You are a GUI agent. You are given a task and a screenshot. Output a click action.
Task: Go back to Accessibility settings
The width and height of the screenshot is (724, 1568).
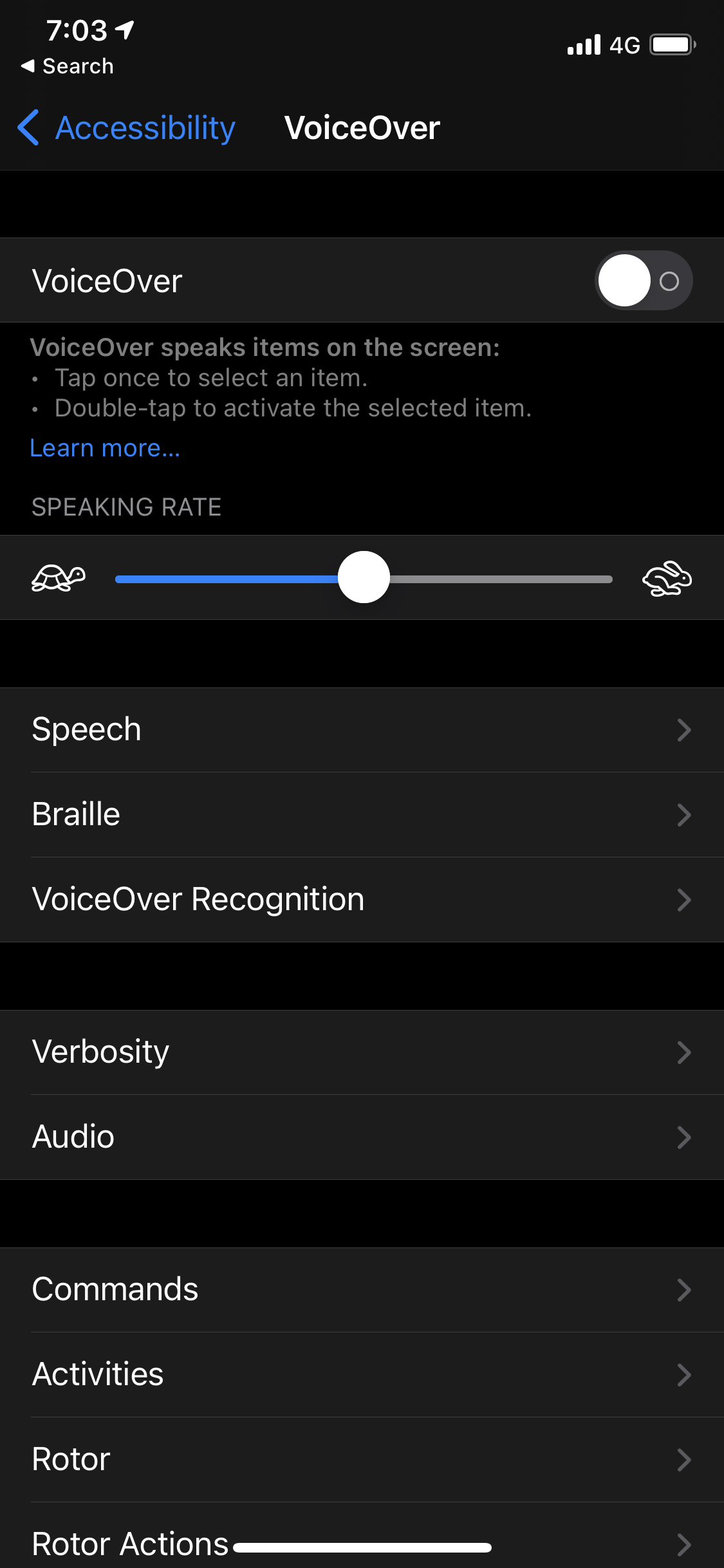tap(127, 128)
